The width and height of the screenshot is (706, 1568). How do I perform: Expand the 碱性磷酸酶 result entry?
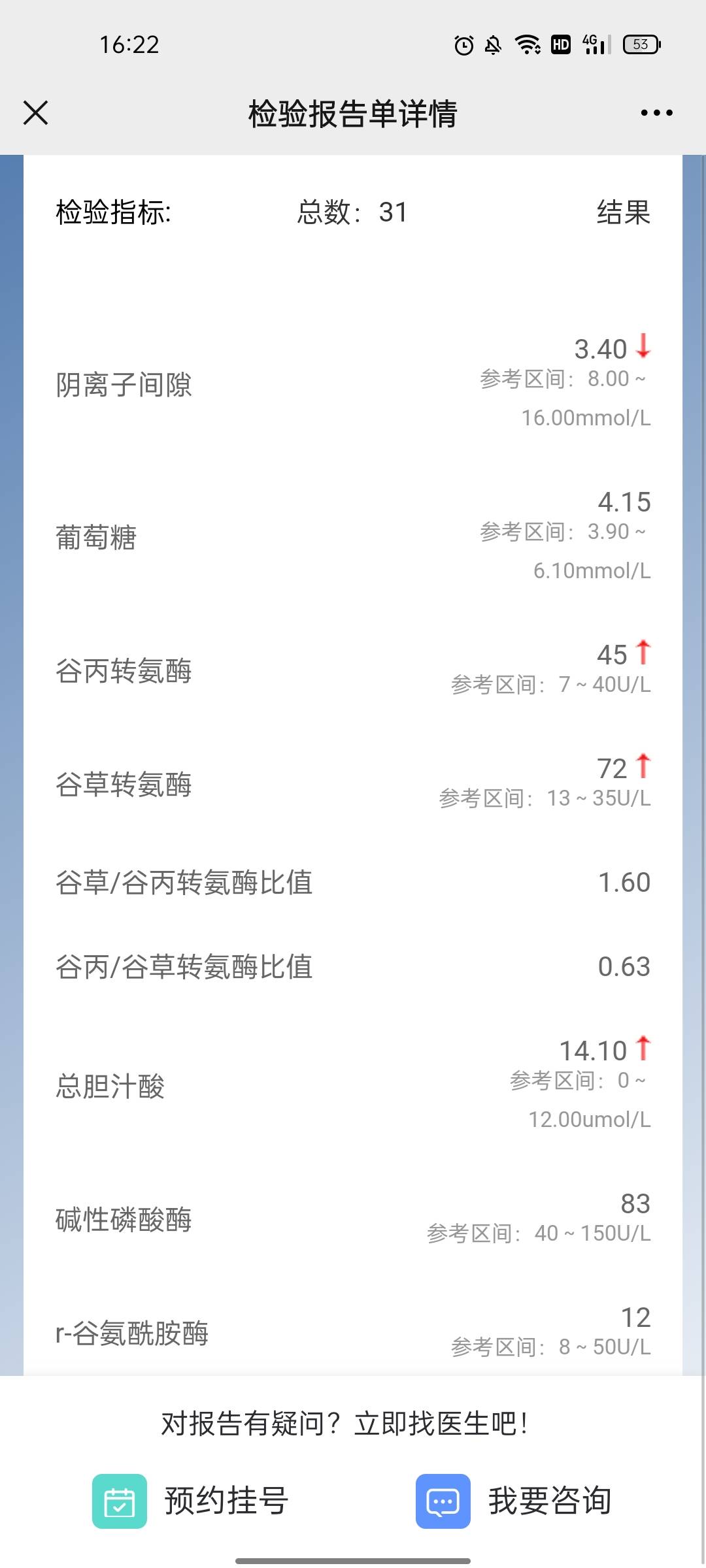(x=353, y=1218)
